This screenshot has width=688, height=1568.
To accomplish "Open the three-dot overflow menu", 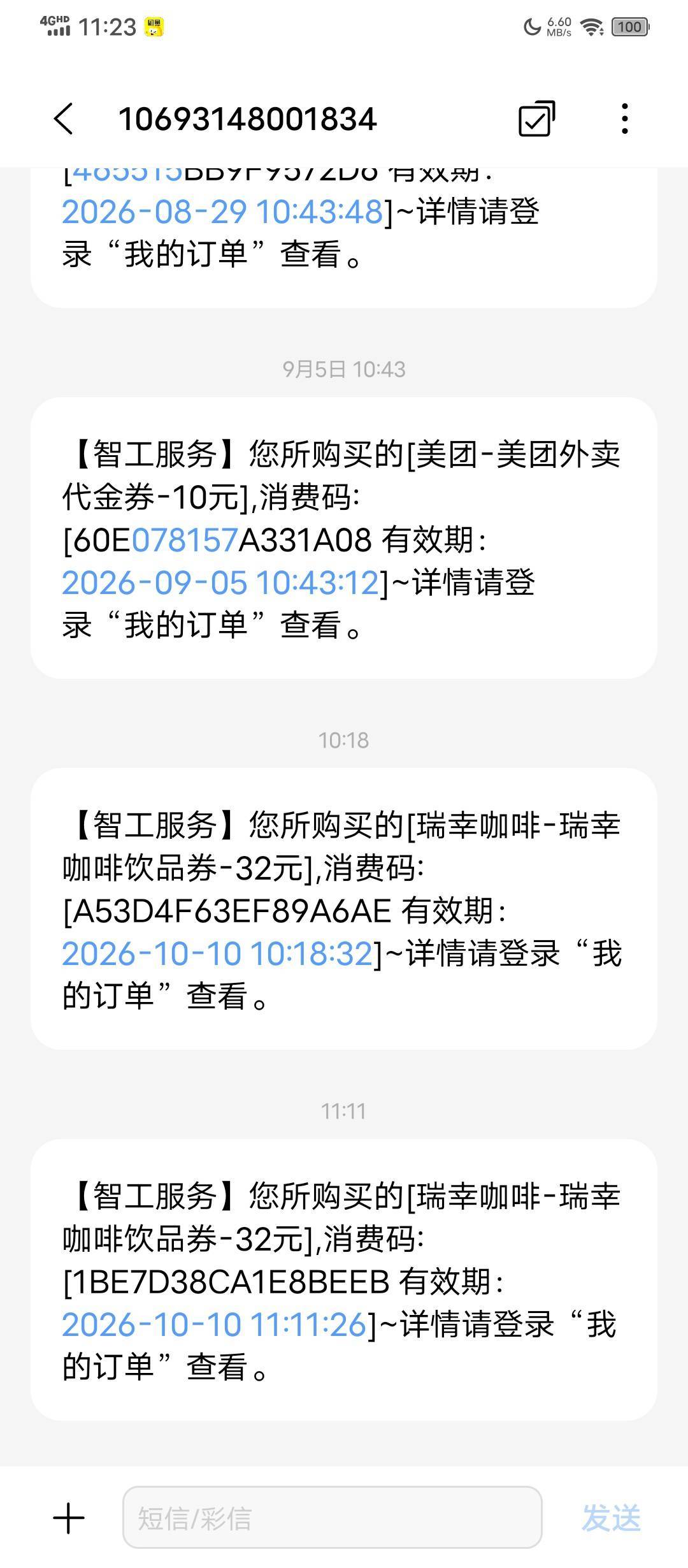I will (x=624, y=119).
